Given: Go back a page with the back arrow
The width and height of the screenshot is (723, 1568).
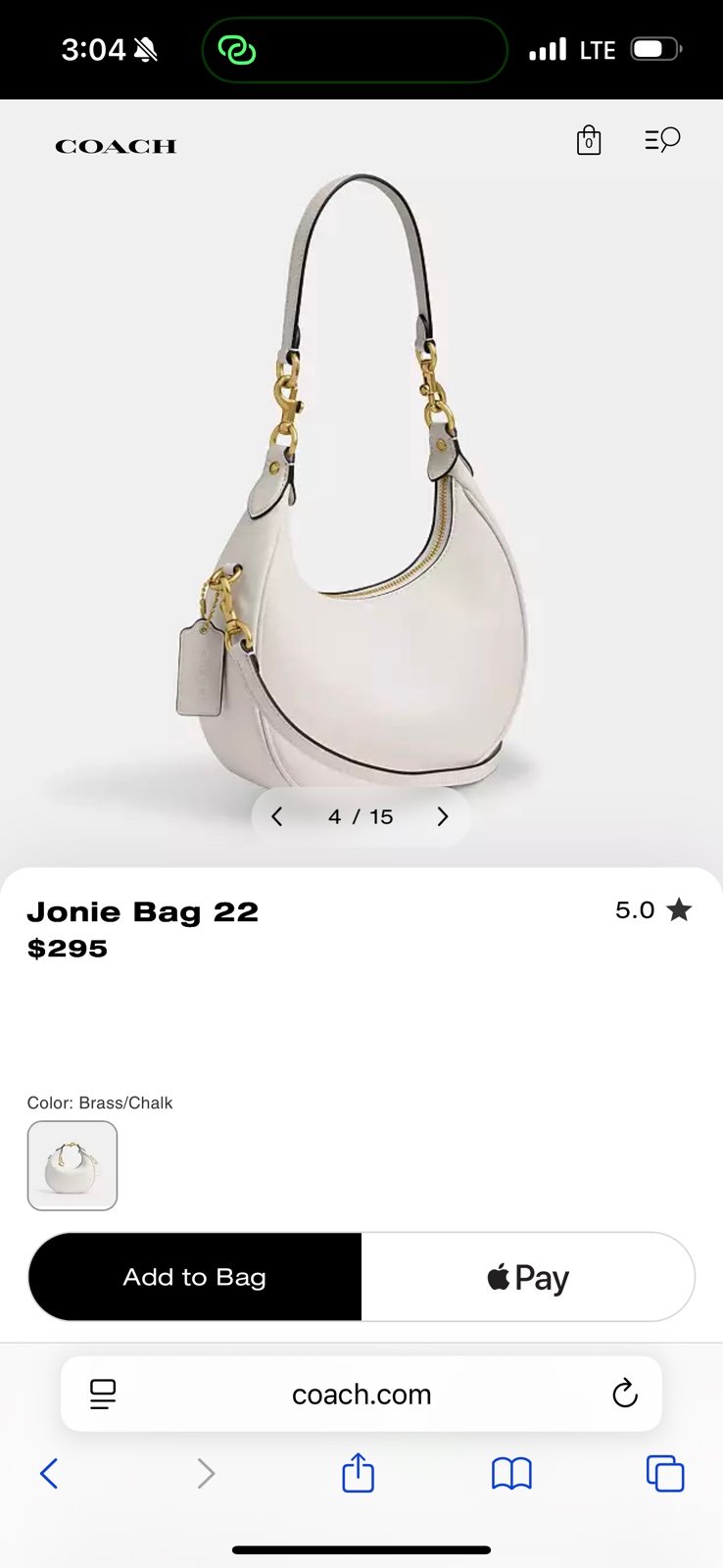Looking at the screenshot, I should (50, 1473).
